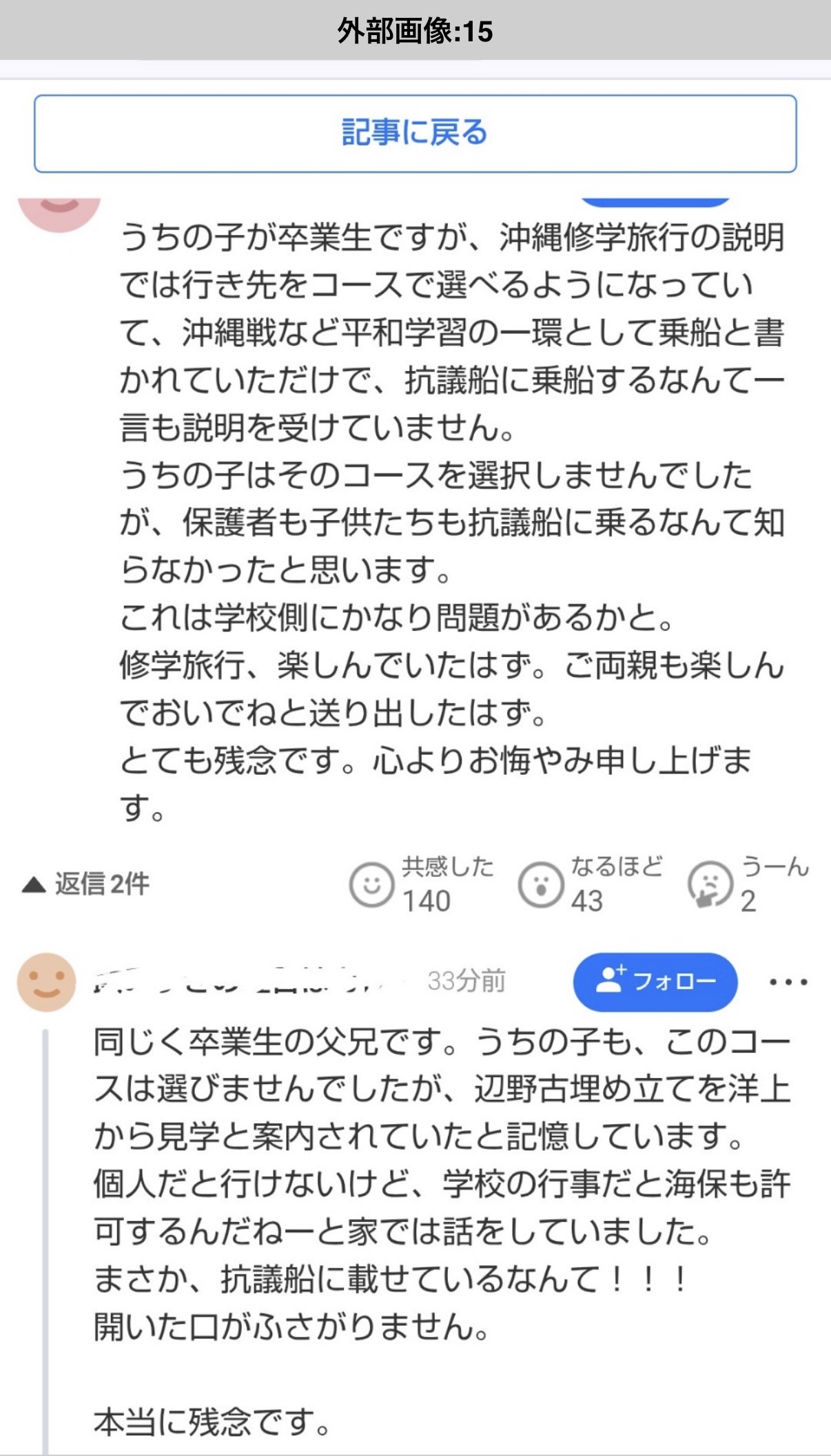The width and height of the screenshot is (831, 1456).
Task: Follow the replying user via フォロー
Action: [x=655, y=981]
